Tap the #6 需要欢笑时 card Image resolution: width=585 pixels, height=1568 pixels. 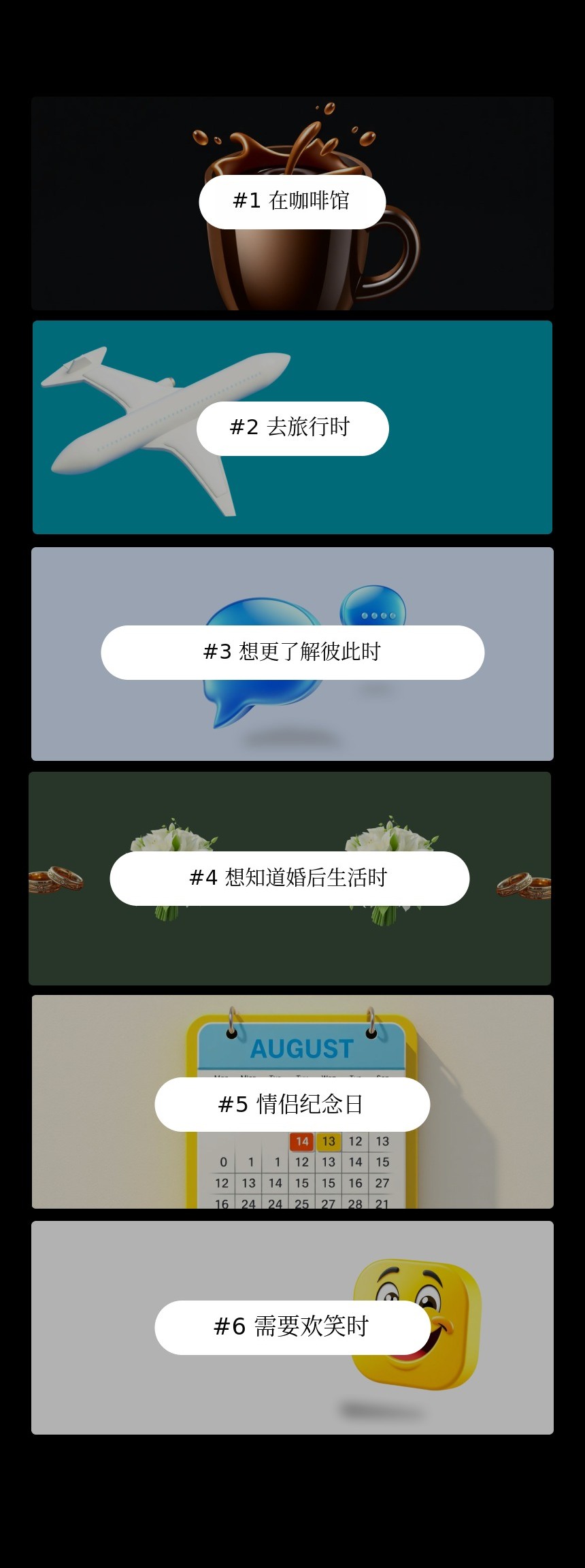point(292,1328)
